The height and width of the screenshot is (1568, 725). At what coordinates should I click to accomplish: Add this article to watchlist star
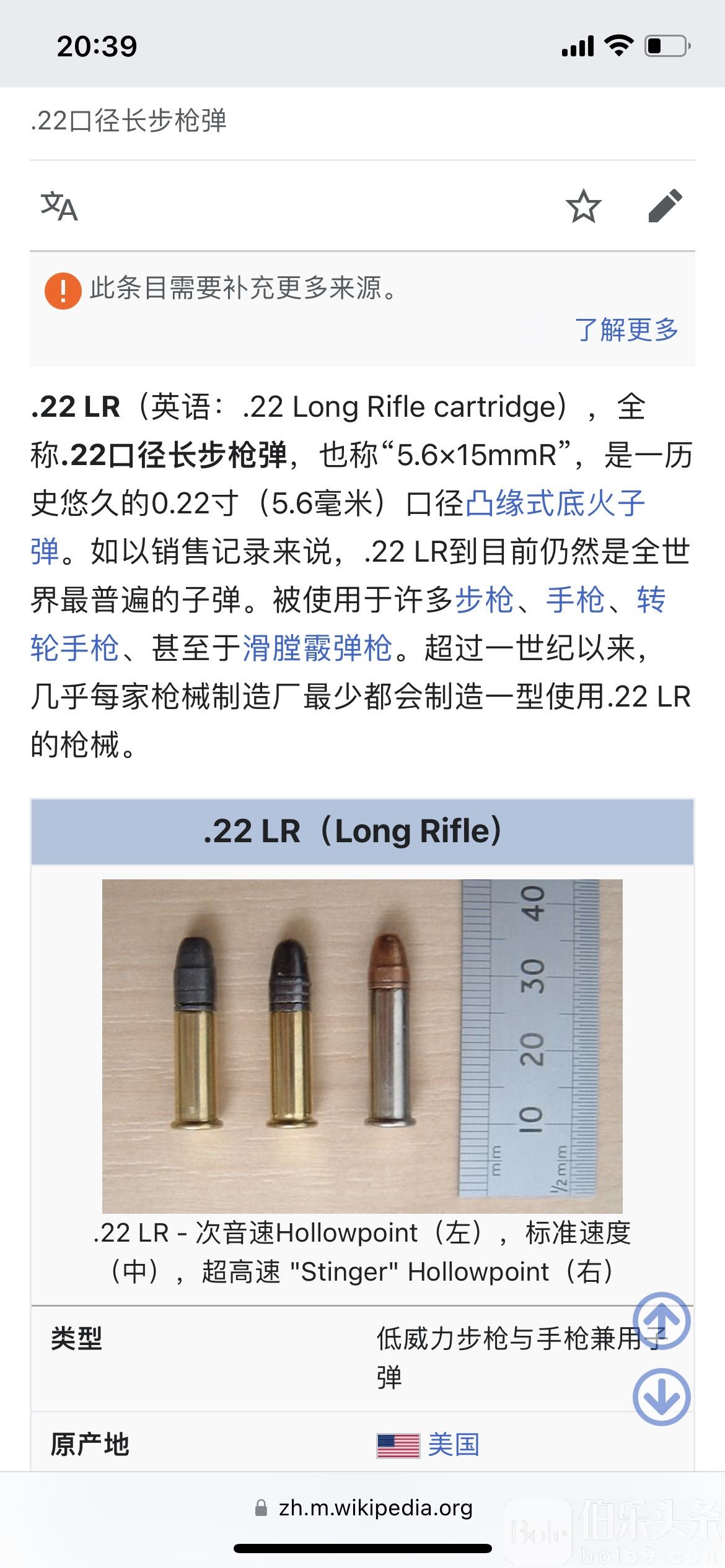(583, 206)
